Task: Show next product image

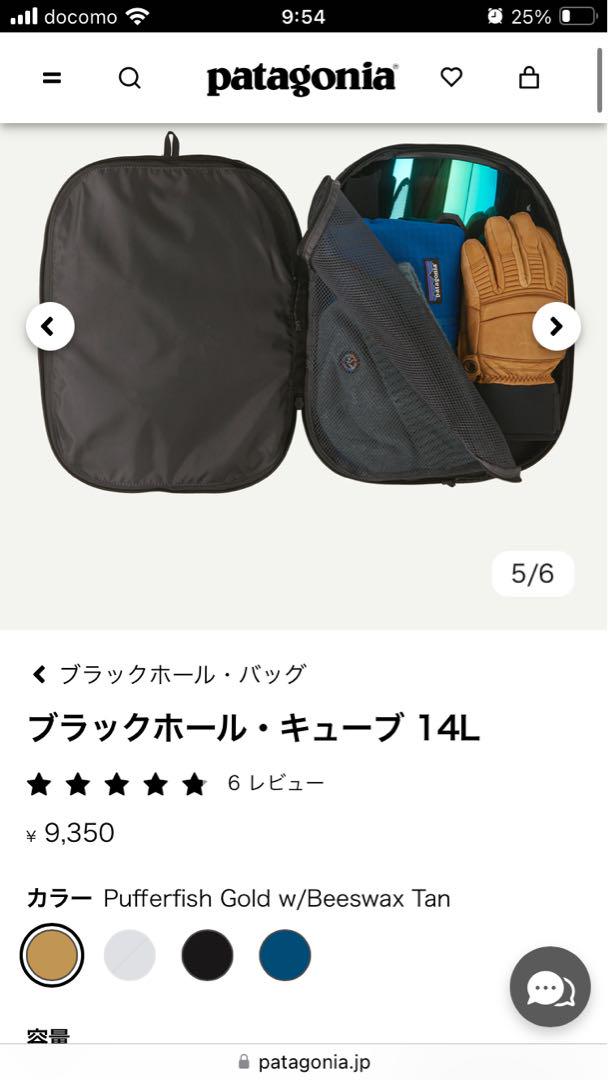Action: pyautogui.click(x=556, y=326)
